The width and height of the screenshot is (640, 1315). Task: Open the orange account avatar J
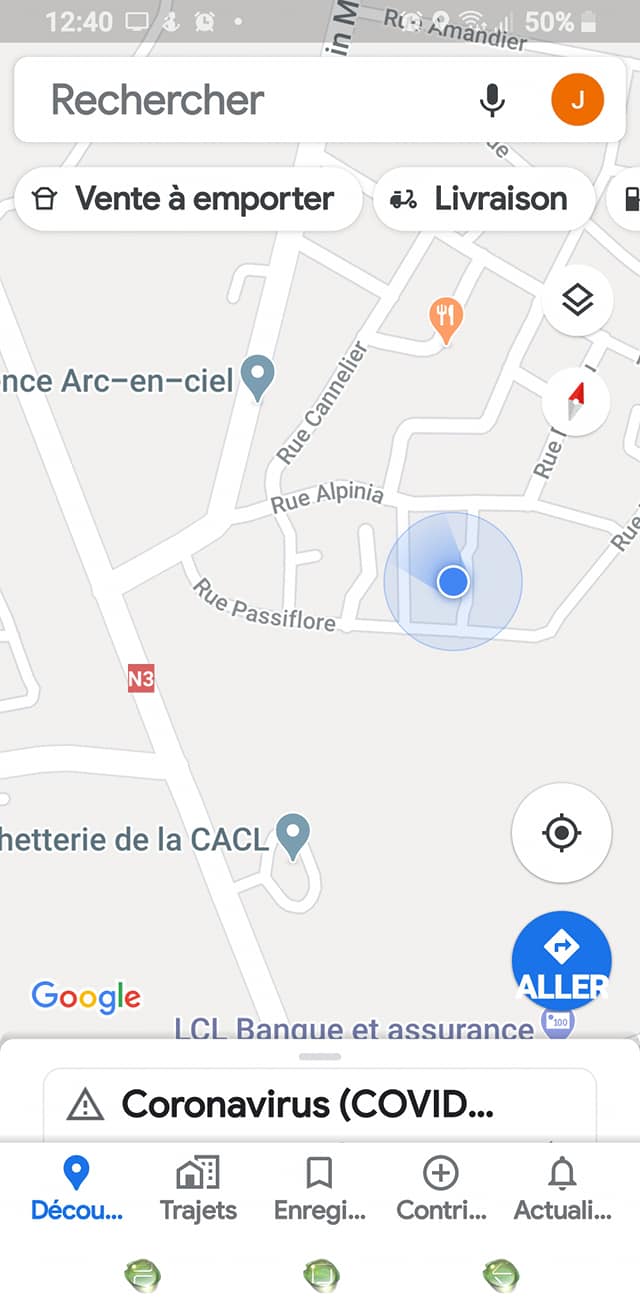tap(577, 100)
